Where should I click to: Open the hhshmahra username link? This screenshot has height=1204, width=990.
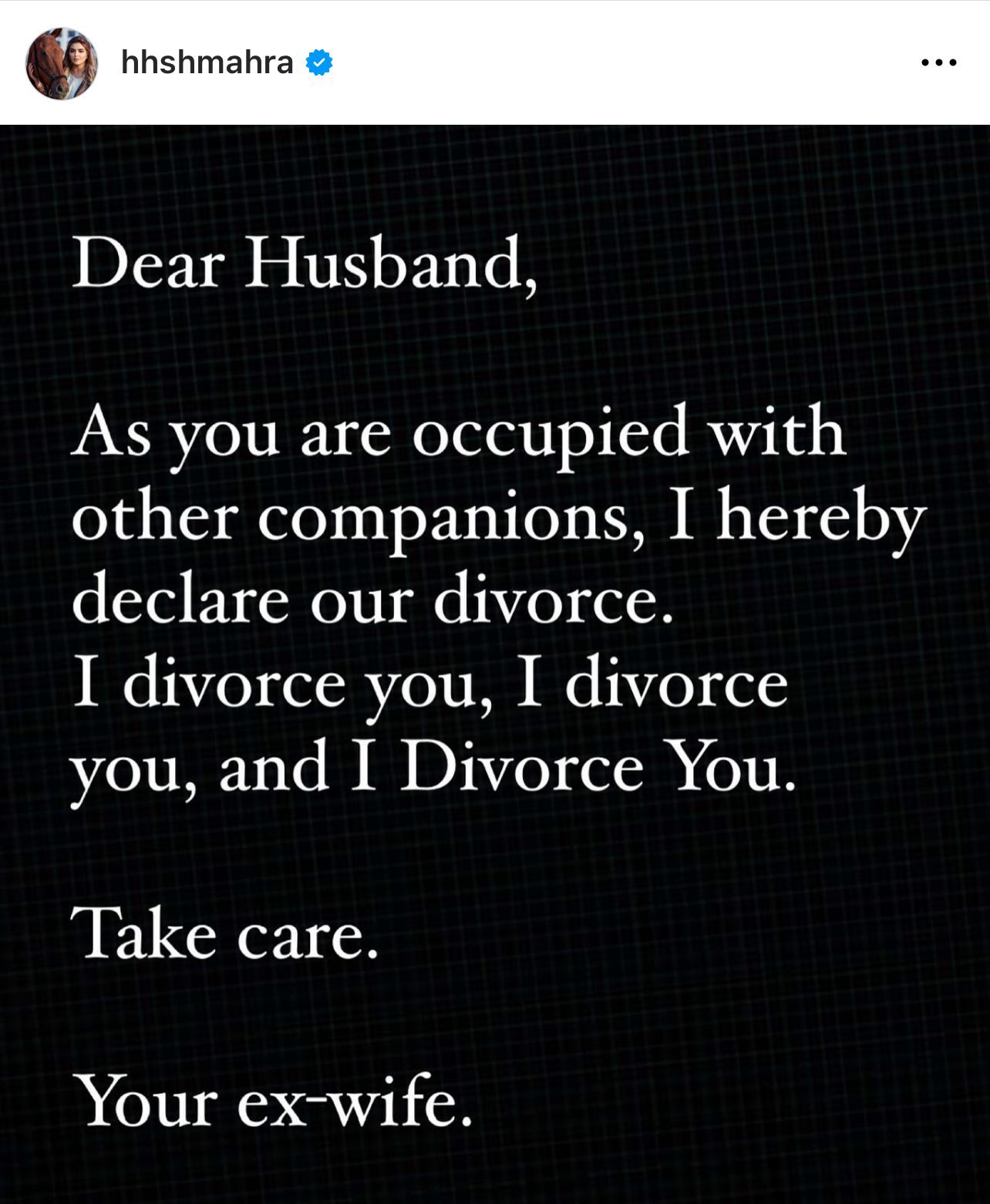[207, 63]
